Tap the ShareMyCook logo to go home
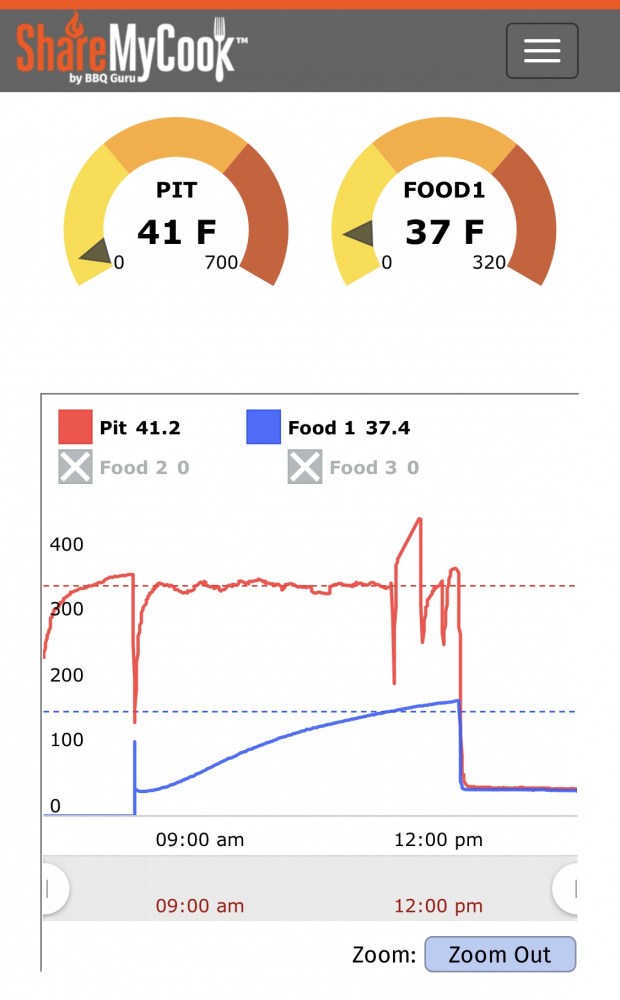Viewport: 620px width, 1000px height. 132,48
